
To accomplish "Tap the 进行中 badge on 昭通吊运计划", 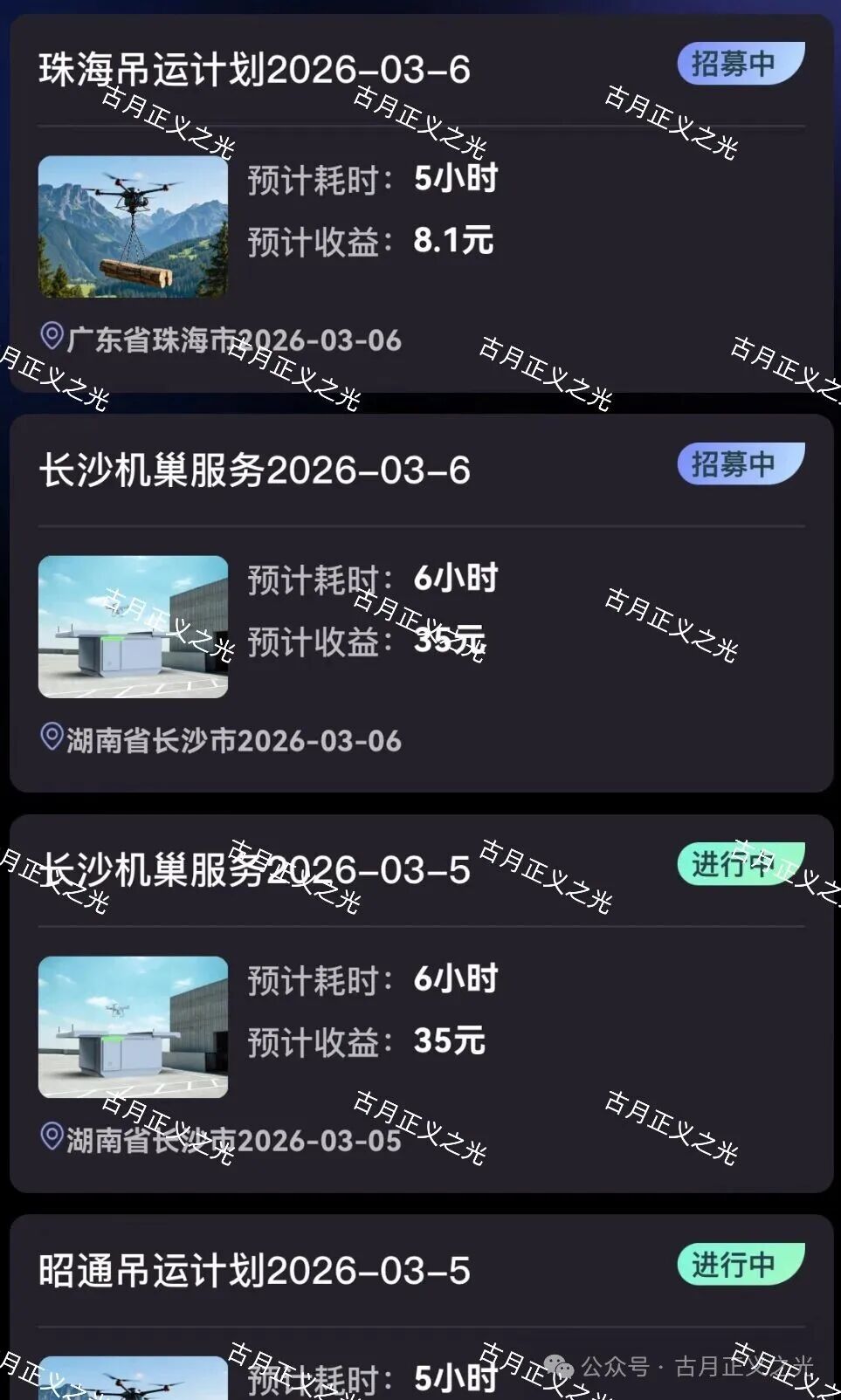I will click(739, 1264).
